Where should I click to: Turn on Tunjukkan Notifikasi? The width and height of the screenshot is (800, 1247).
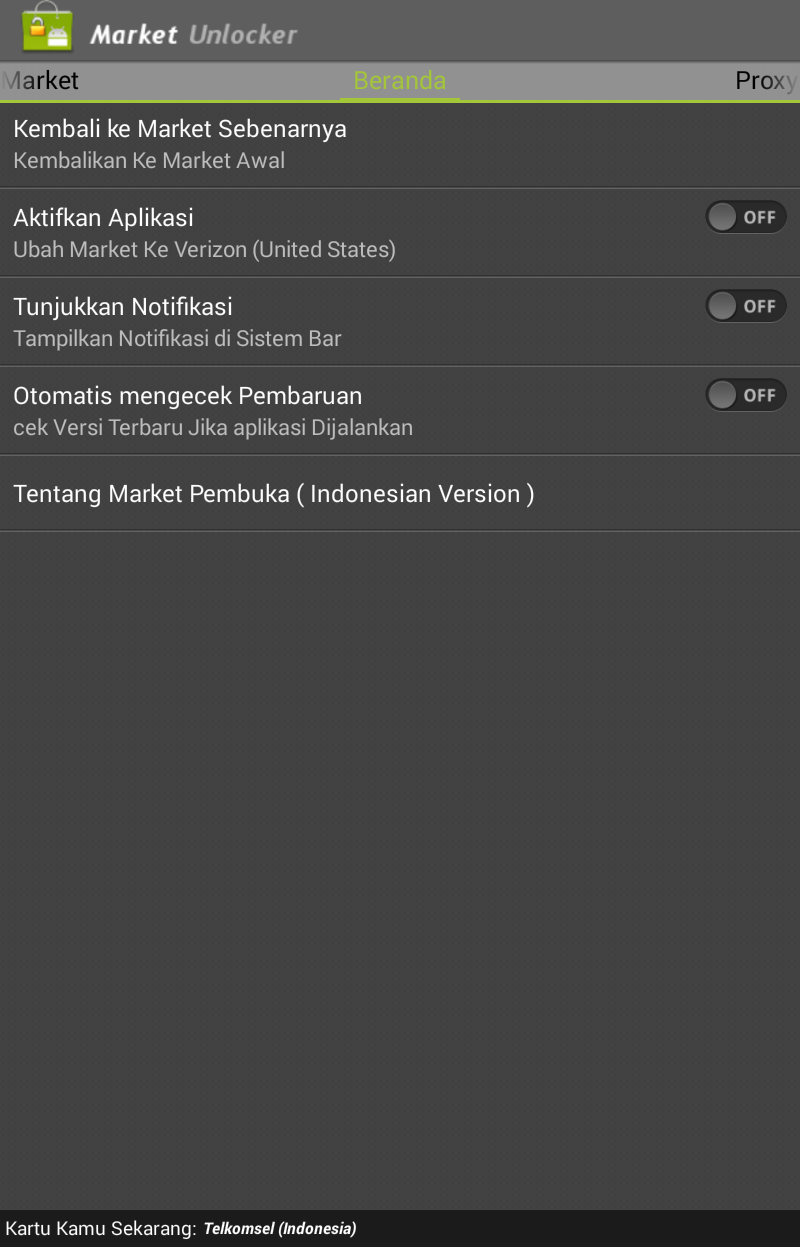click(746, 306)
